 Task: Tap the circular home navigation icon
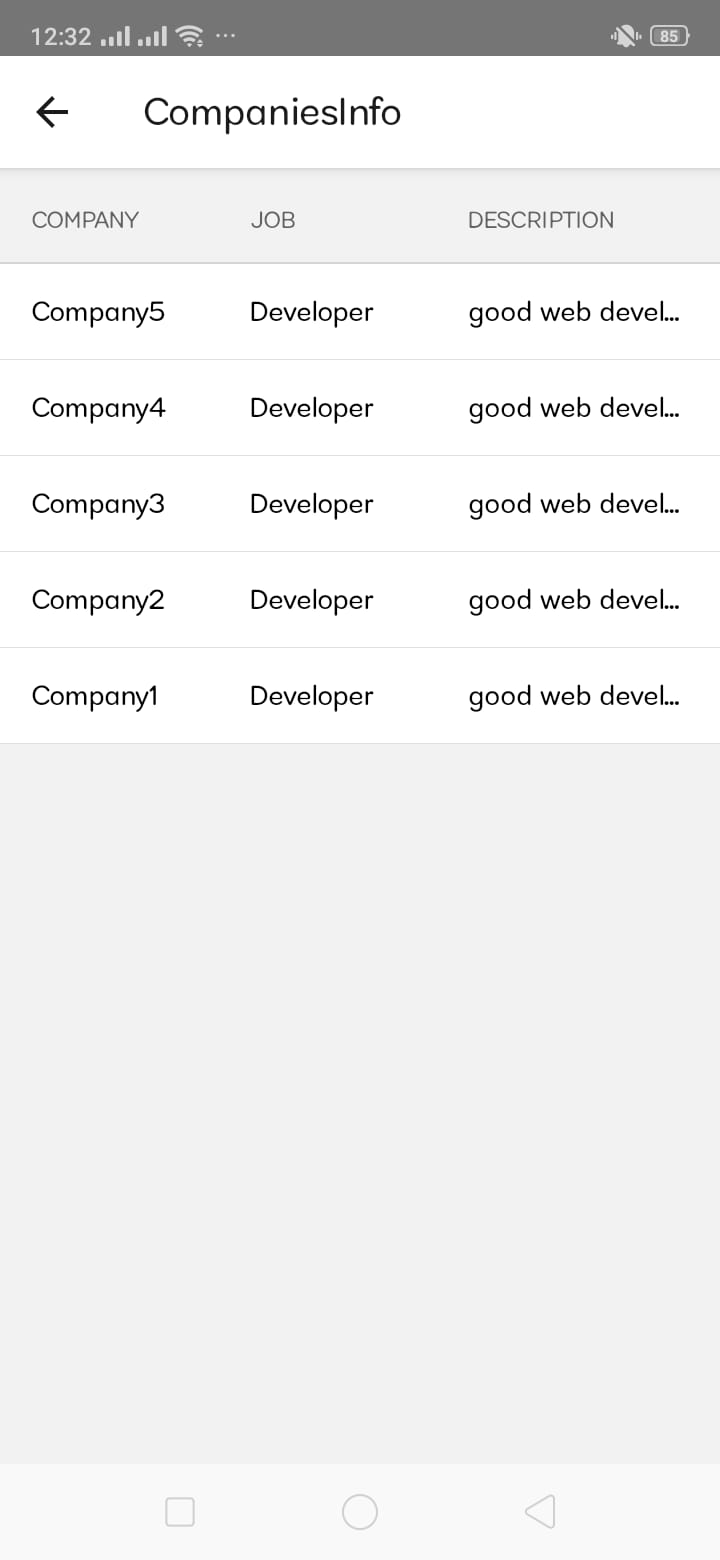tap(360, 1512)
